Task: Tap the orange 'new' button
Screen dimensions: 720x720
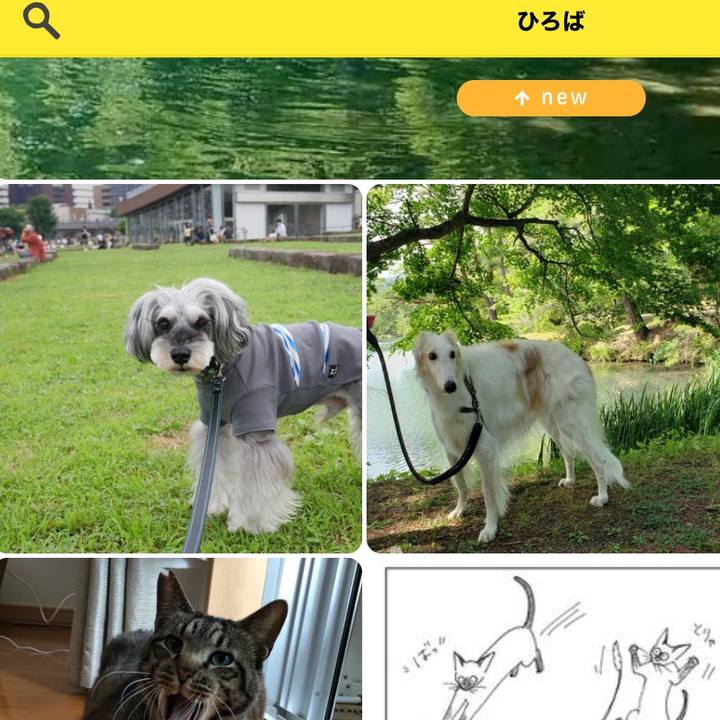Action: [551, 98]
